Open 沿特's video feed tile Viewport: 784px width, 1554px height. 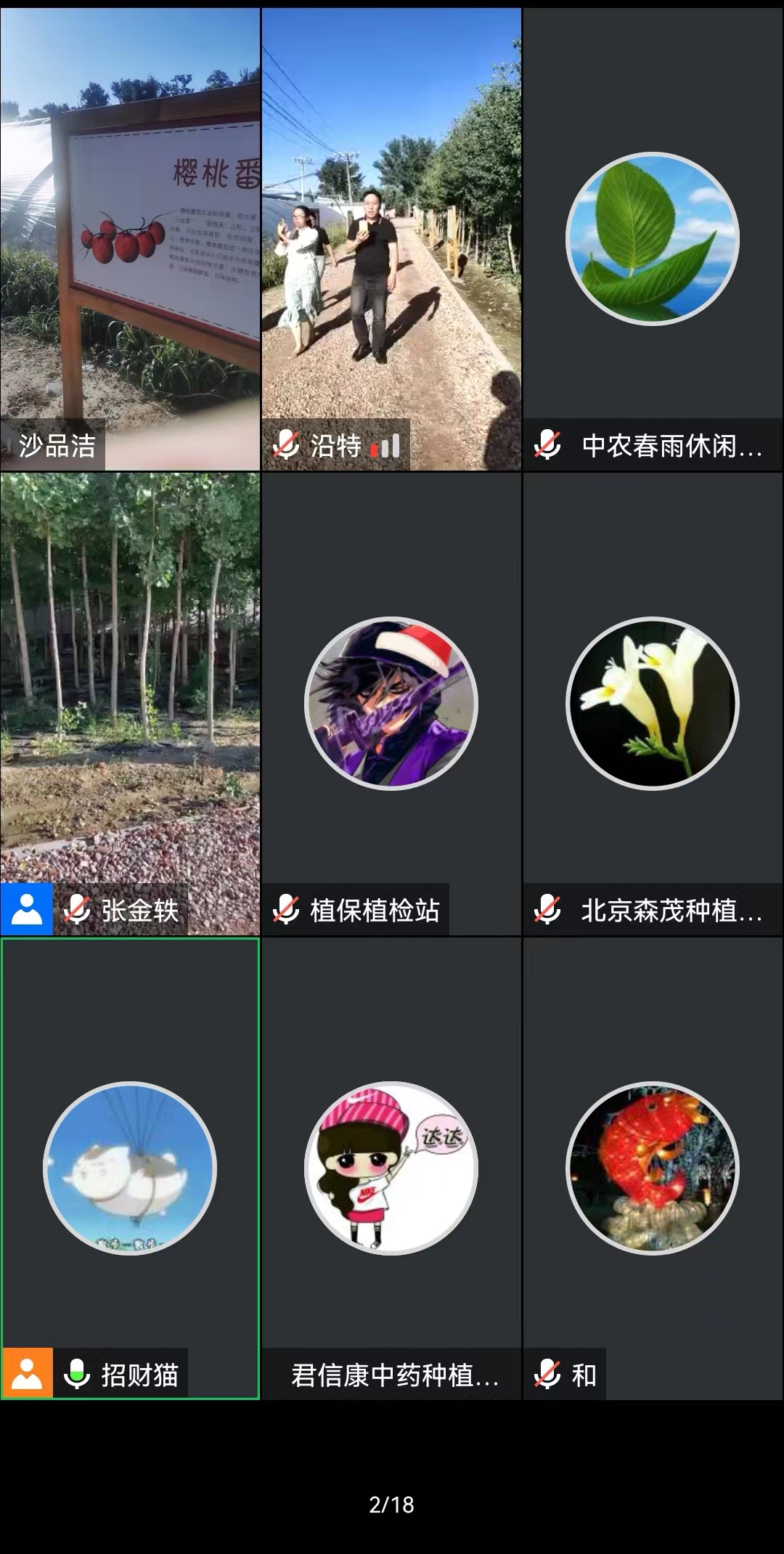click(x=391, y=240)
